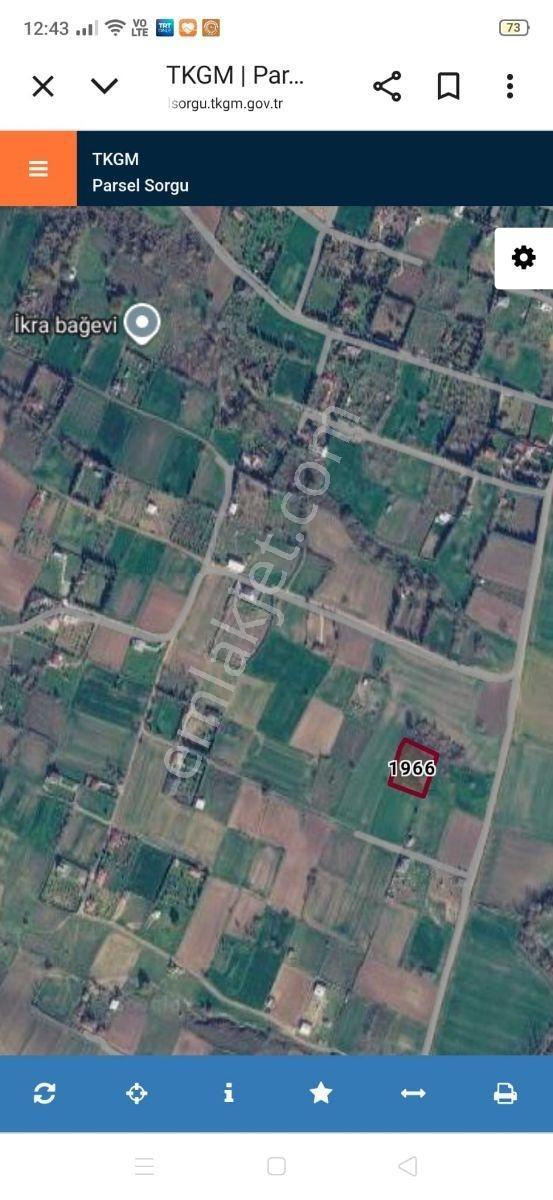Expand the down-chevron menu in the top bar

[105, 87]
